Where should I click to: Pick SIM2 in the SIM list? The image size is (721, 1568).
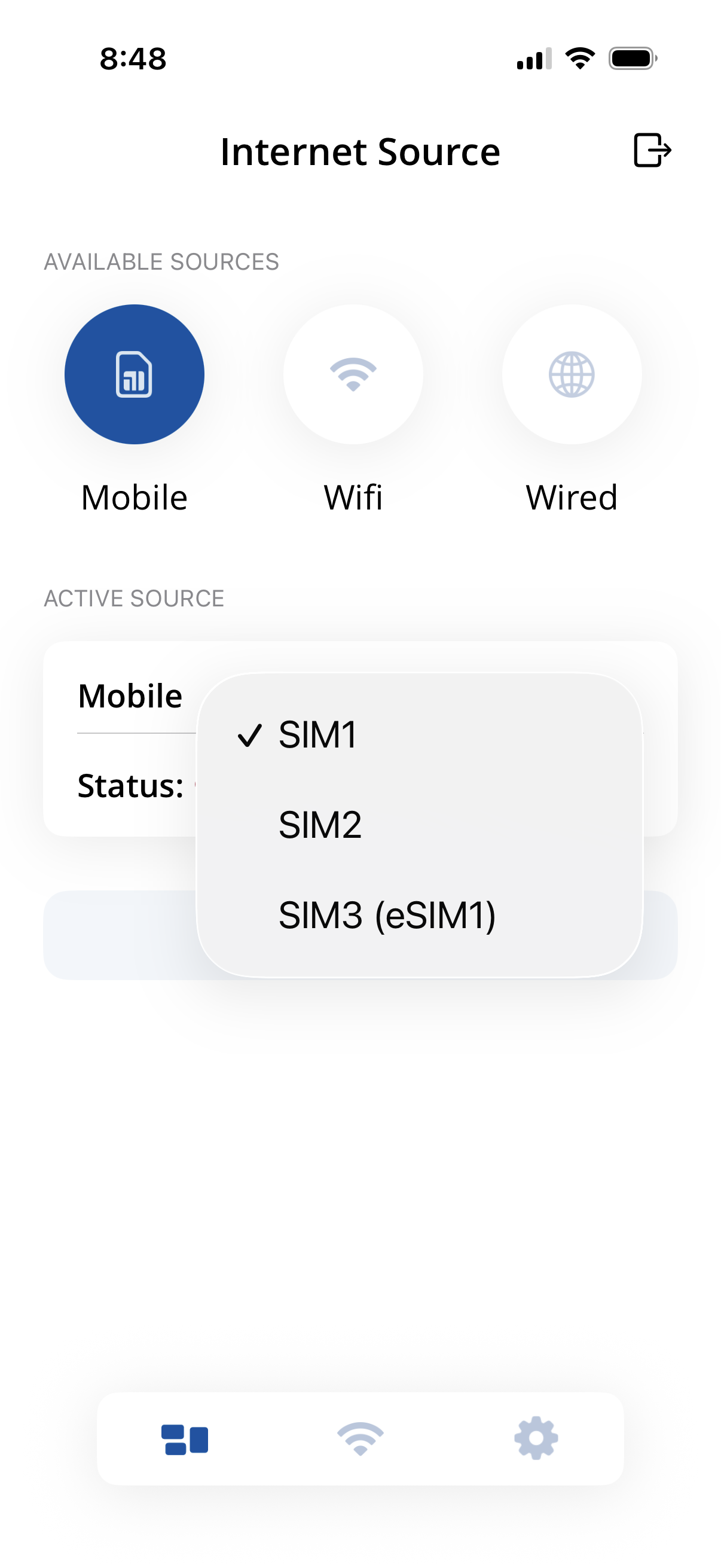[x=320, y=825]
